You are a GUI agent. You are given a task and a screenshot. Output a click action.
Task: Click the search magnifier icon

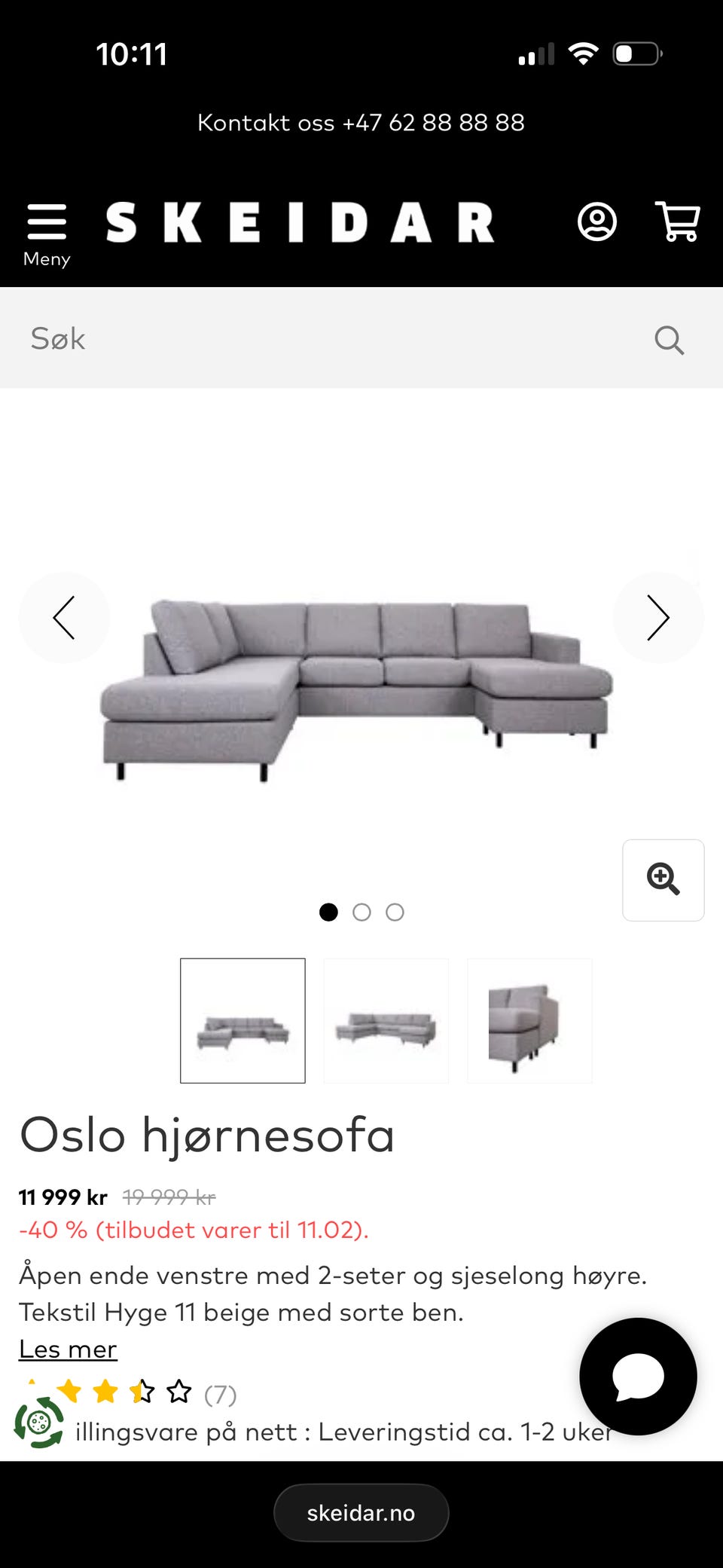click(x=668, y=341)
